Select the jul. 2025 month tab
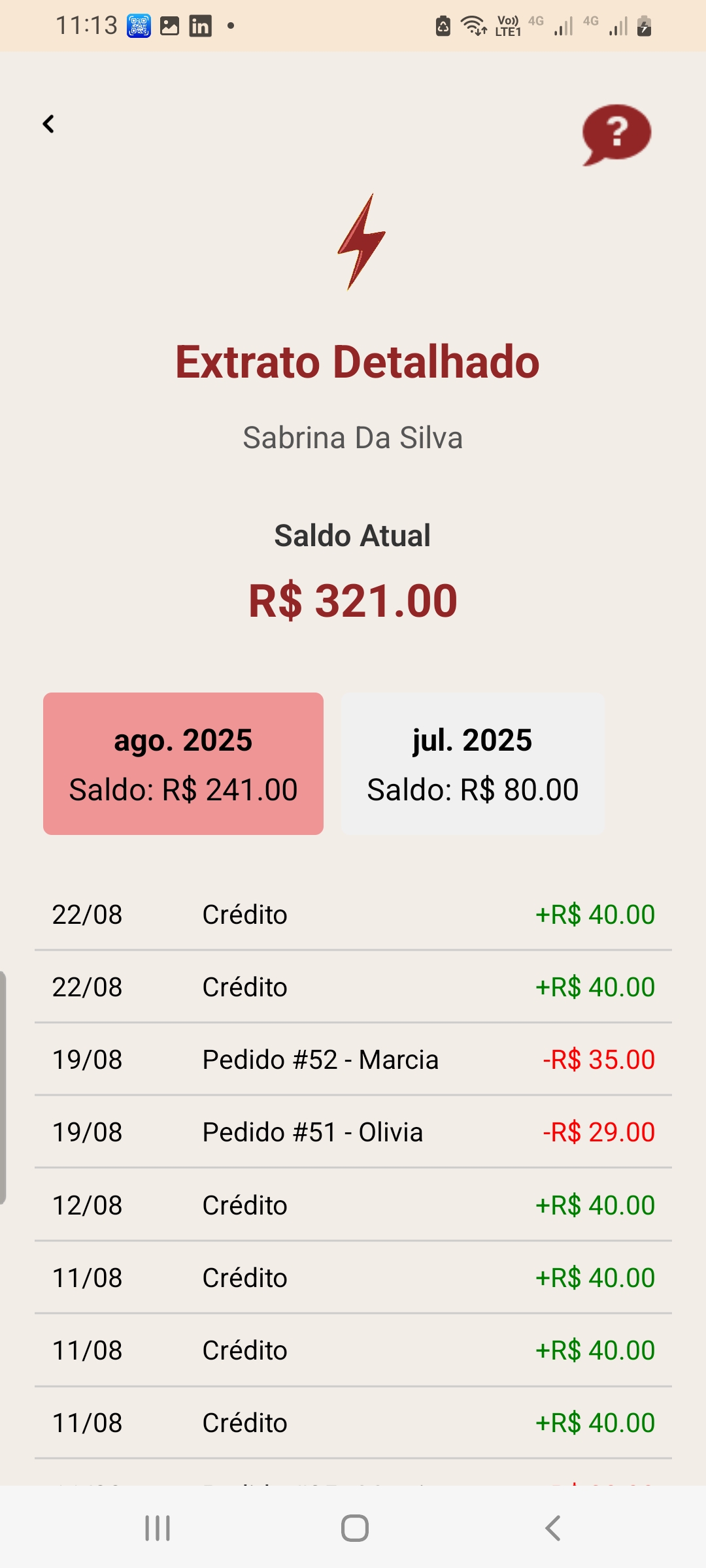This screenshot has width=706, height=1568. coord(472,763)
